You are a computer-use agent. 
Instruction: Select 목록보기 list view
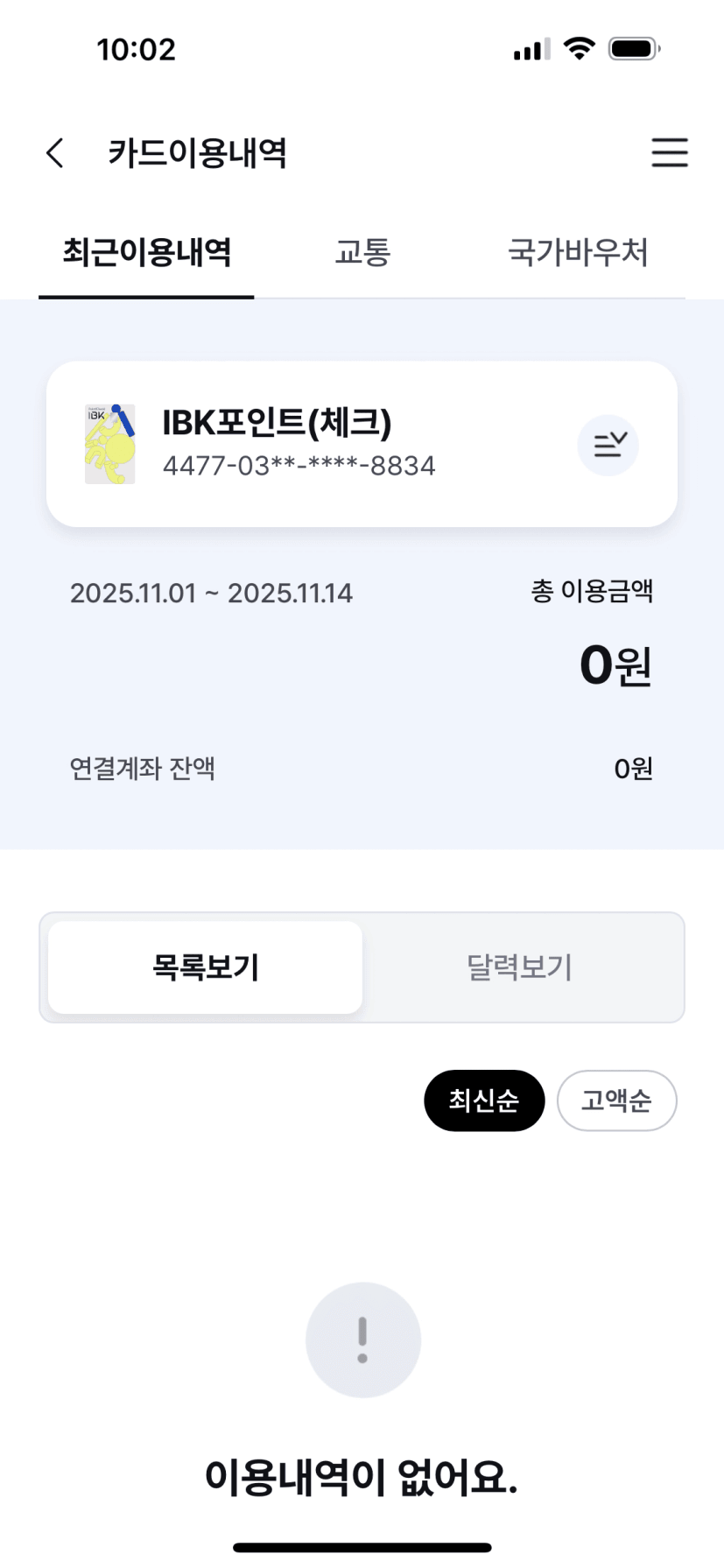point(205,967)
